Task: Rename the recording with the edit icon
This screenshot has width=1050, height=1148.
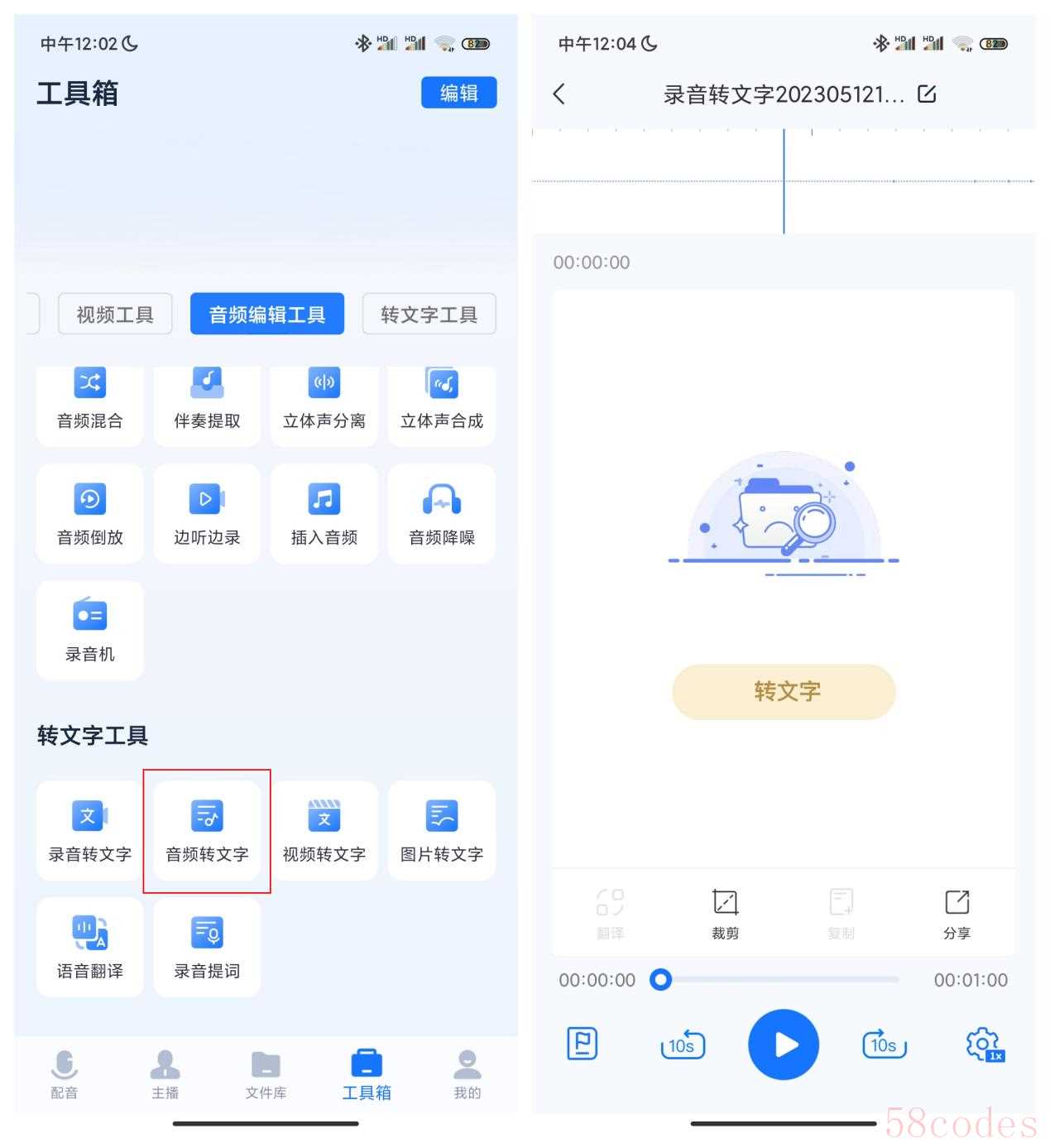Action: click(927, 94)
